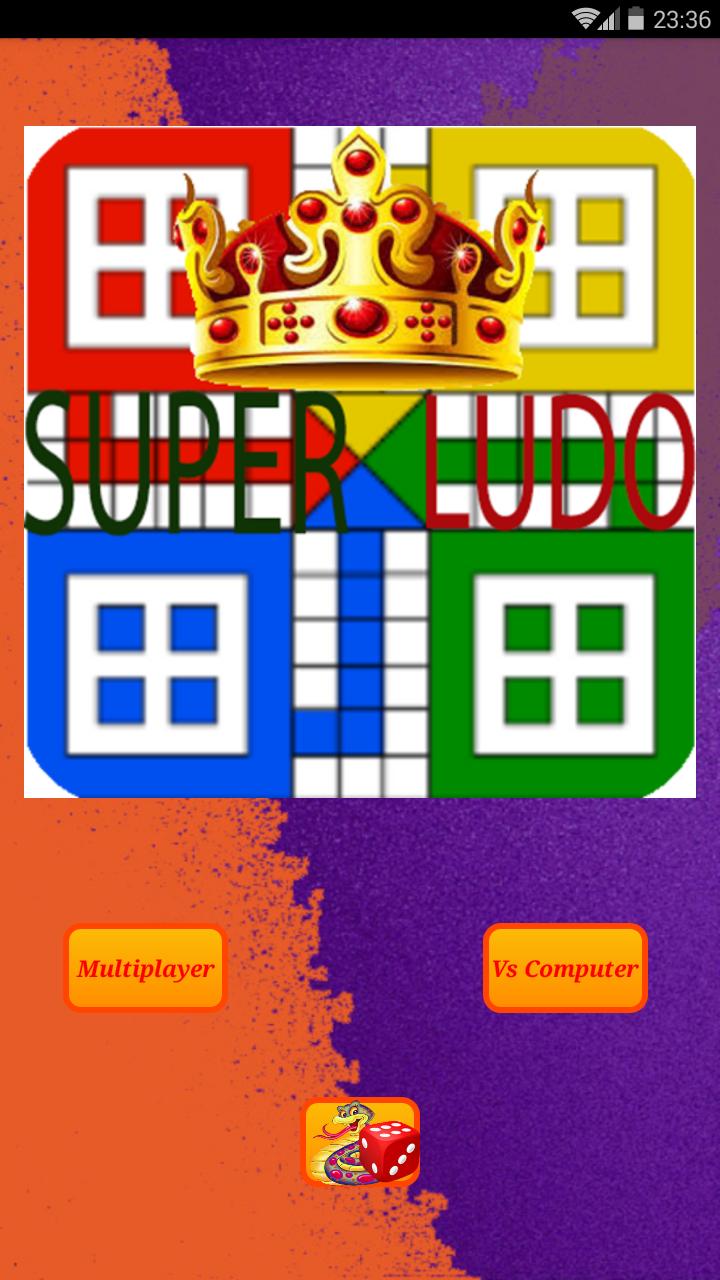The width and height of the screenshot is (720, 1280).
Task: Start a Vs Computer game
Action: click(x=564, y=967)
